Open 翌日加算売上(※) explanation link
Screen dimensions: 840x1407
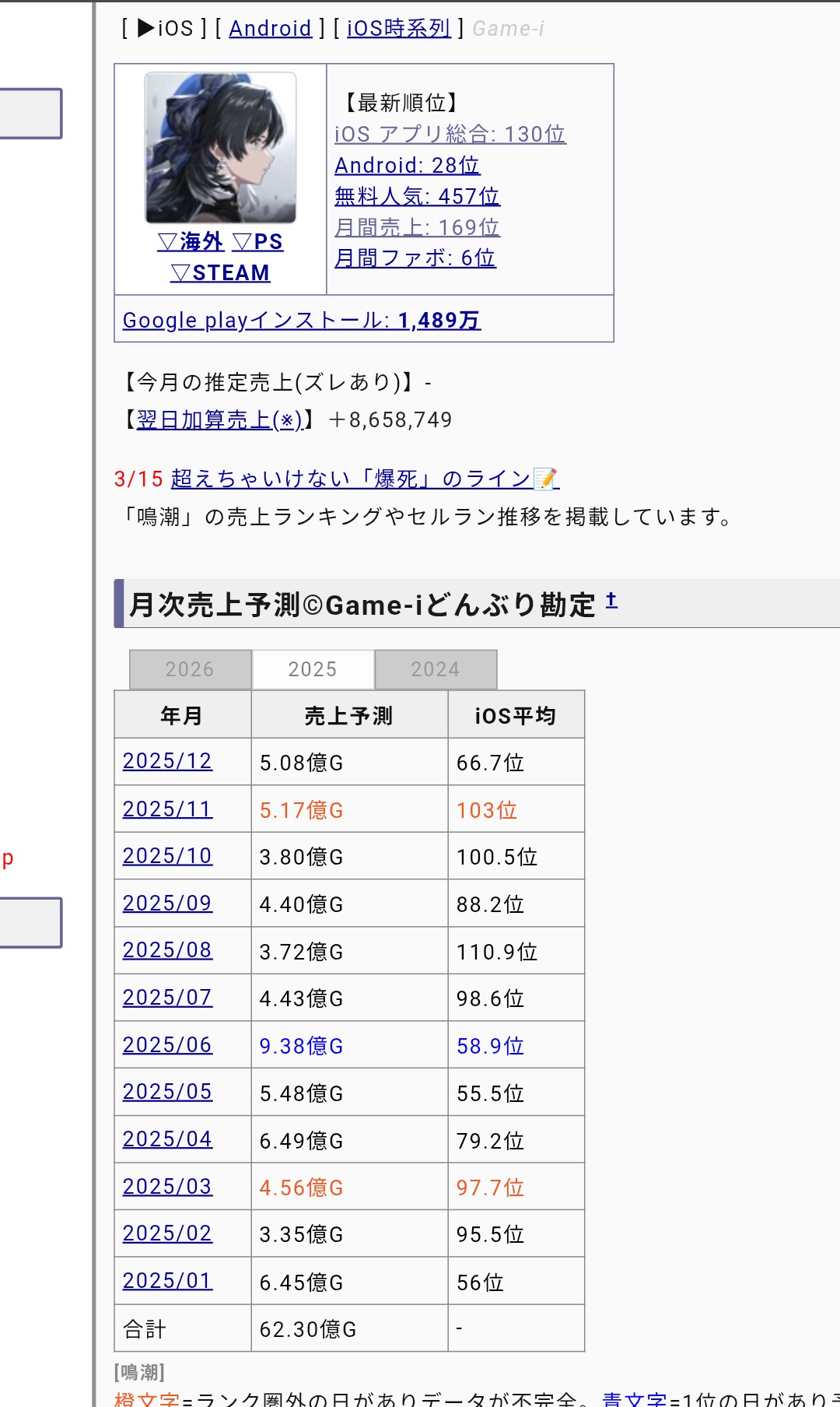click(219, 420)
